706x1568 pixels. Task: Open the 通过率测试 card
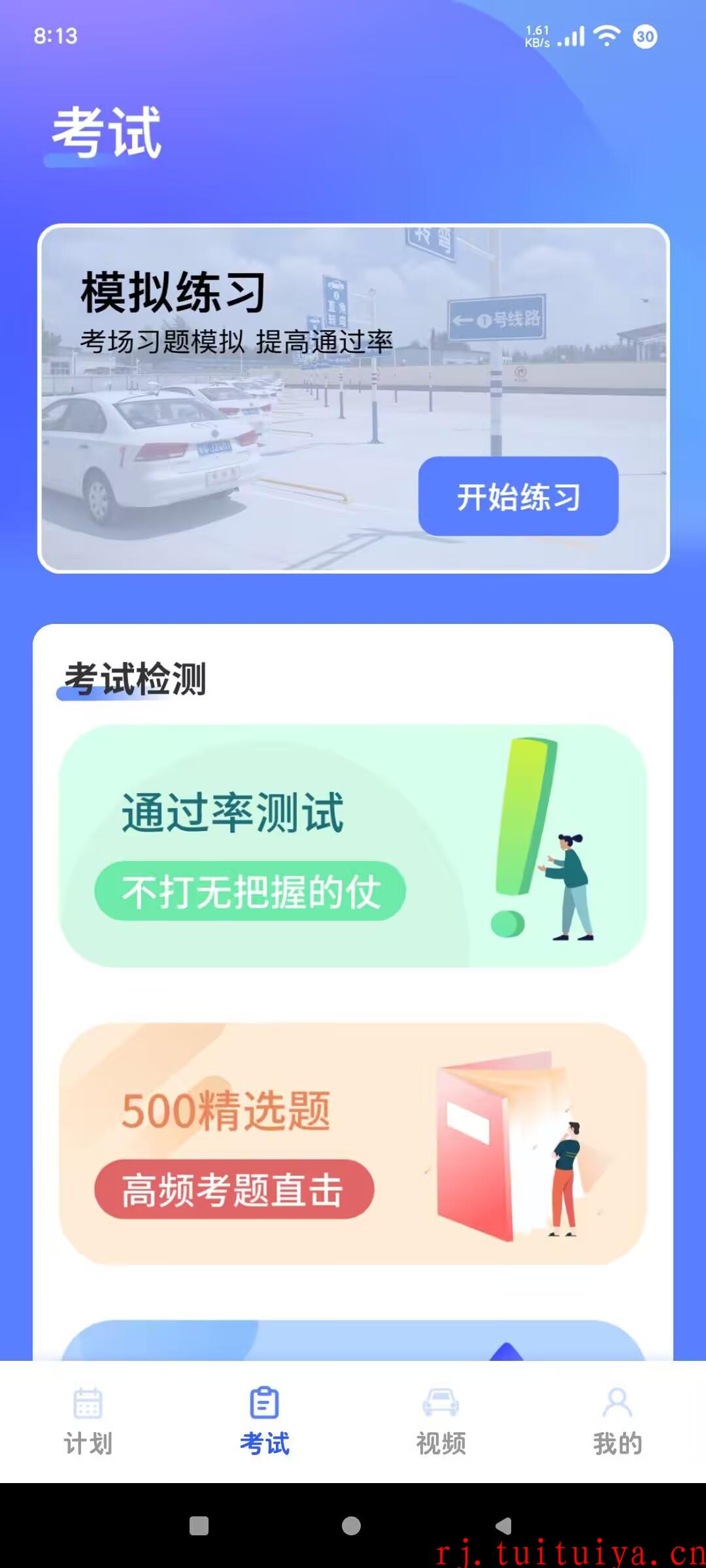[x=353, y=846]
